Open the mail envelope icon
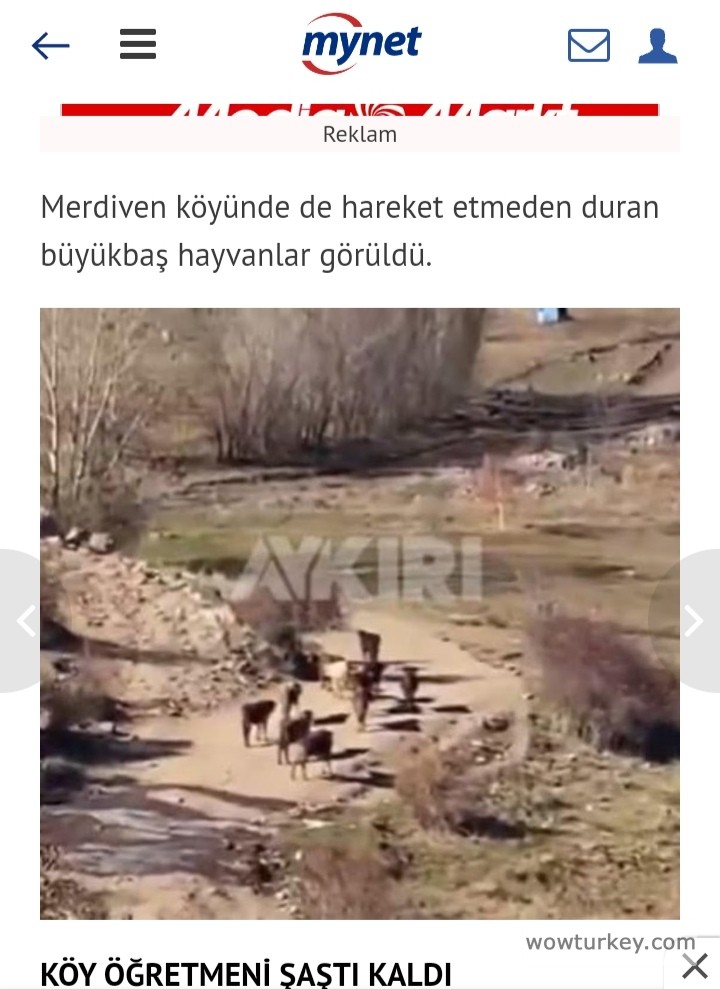 click(588, 46)
